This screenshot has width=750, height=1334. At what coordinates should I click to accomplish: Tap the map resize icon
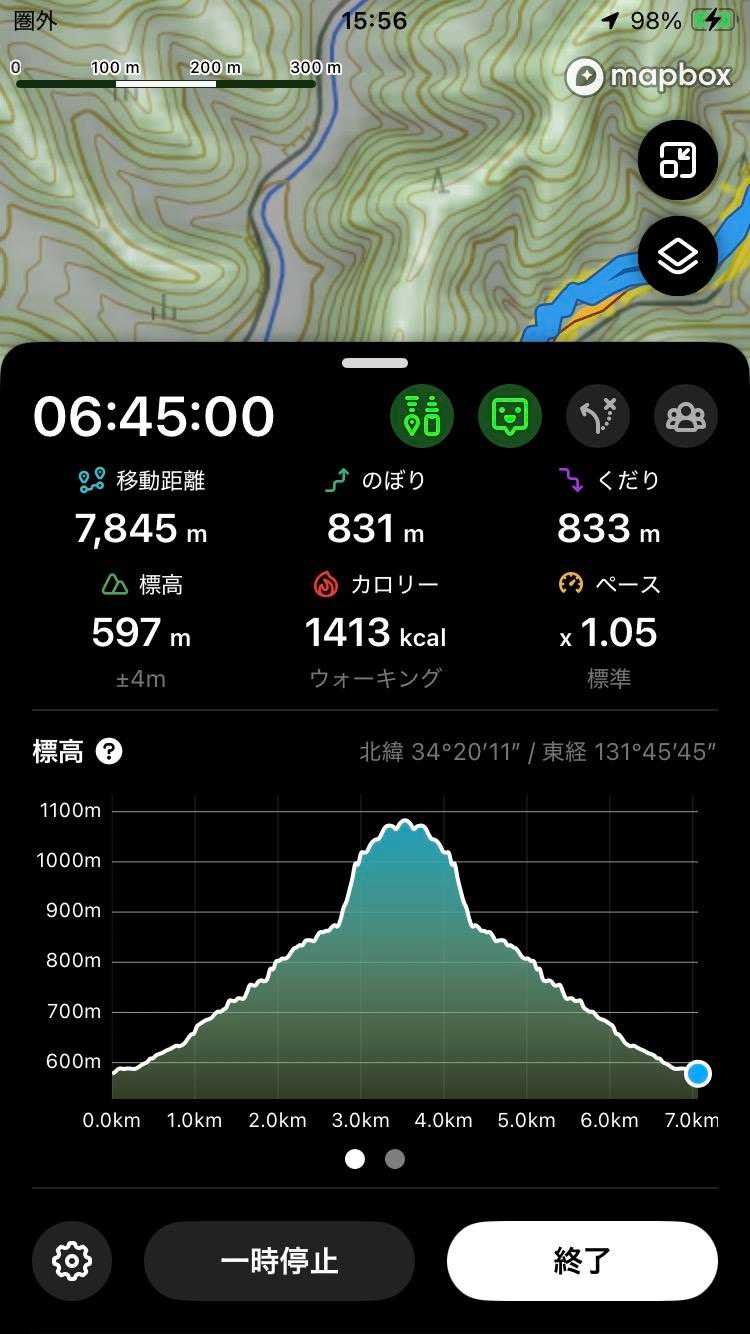click(x=677, y=161)
